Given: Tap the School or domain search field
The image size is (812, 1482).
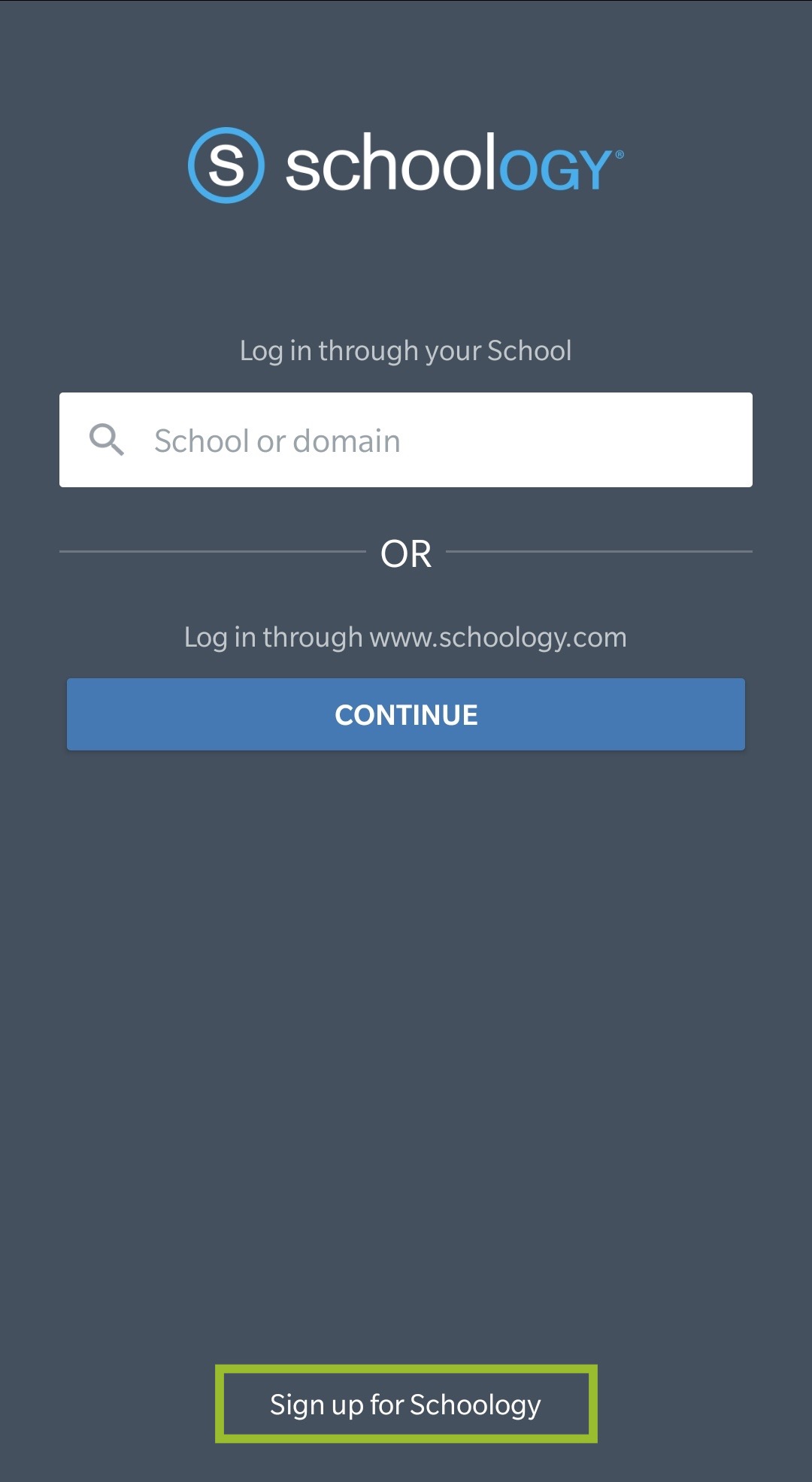Looking at the screenshot, I should [406, 440].
